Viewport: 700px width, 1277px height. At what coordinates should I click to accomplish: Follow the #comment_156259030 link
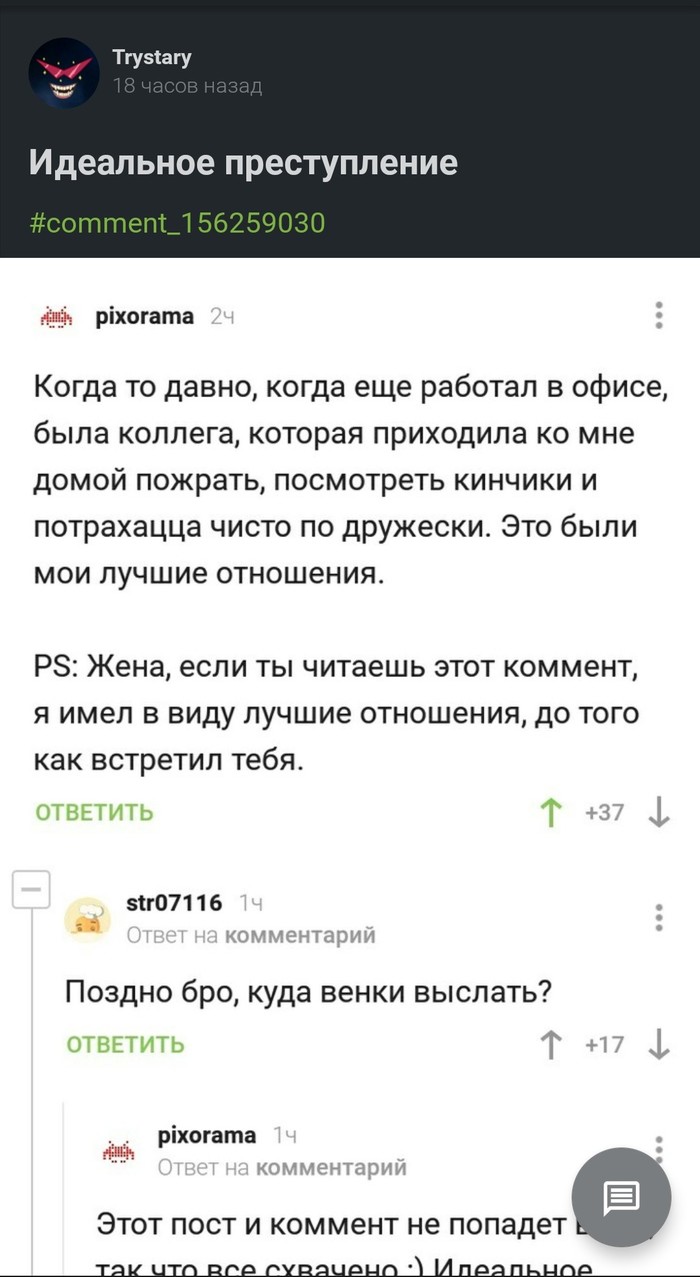pyautogui.click(x=177, y=222)
